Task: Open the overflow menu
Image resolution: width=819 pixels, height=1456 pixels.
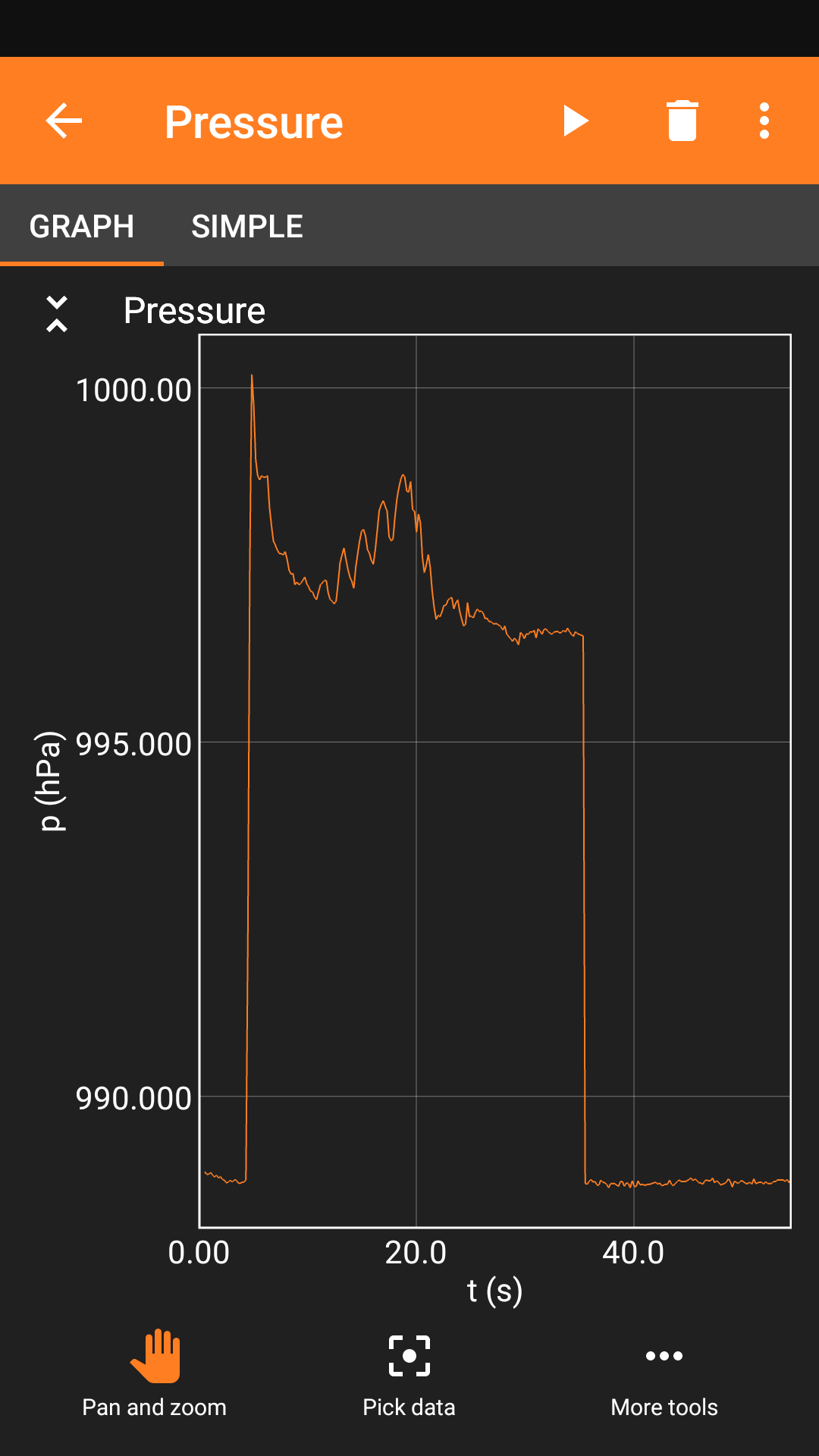Action: click(x=764, y=121)
